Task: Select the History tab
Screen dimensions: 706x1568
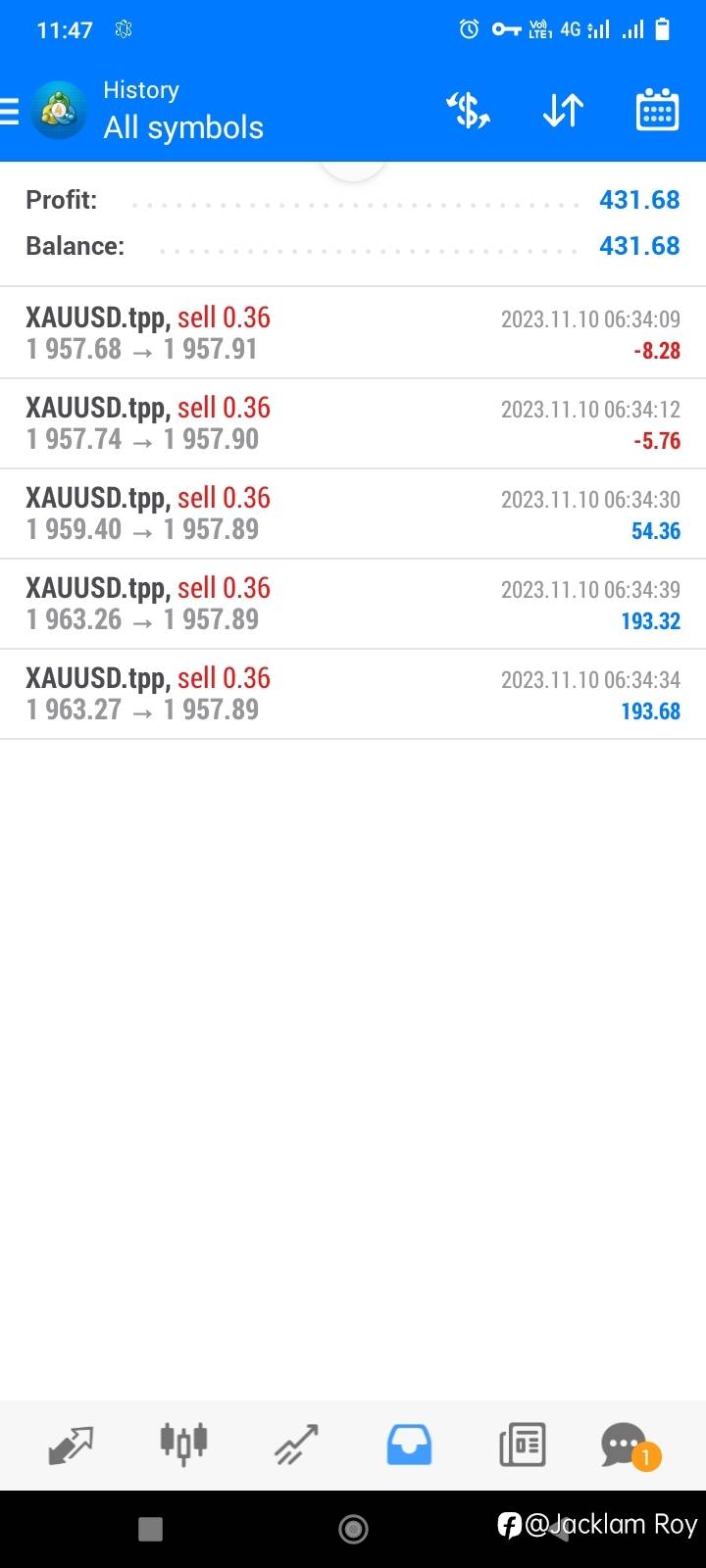Action: click(x=409, y=1445)
